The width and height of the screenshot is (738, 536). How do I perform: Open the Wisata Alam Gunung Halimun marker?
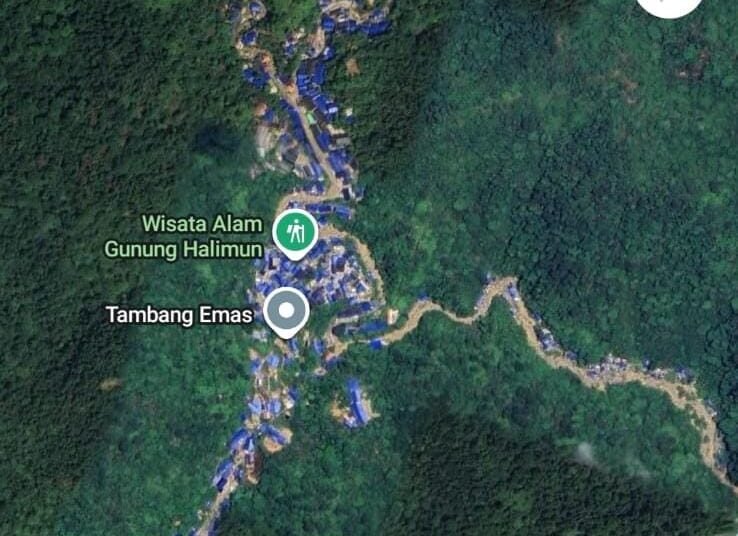click(x=295, y=233)
